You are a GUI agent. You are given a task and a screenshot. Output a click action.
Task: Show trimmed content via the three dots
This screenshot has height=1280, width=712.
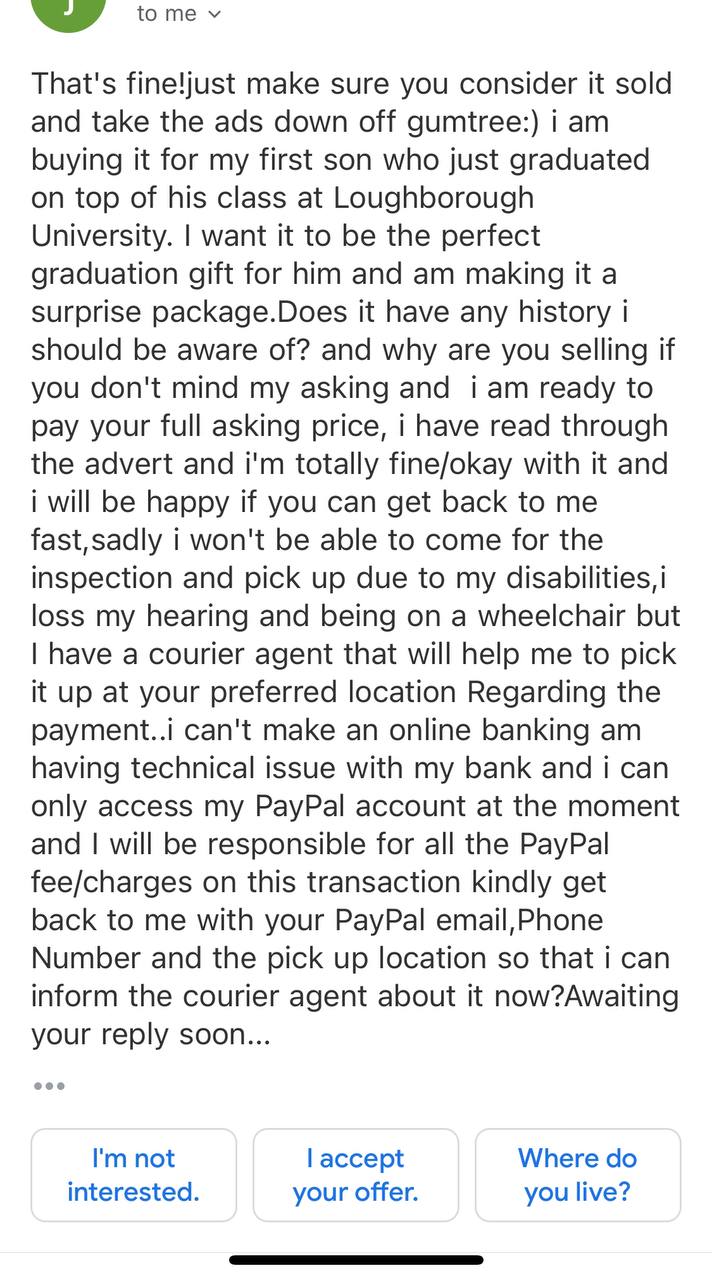[49, 1086]
